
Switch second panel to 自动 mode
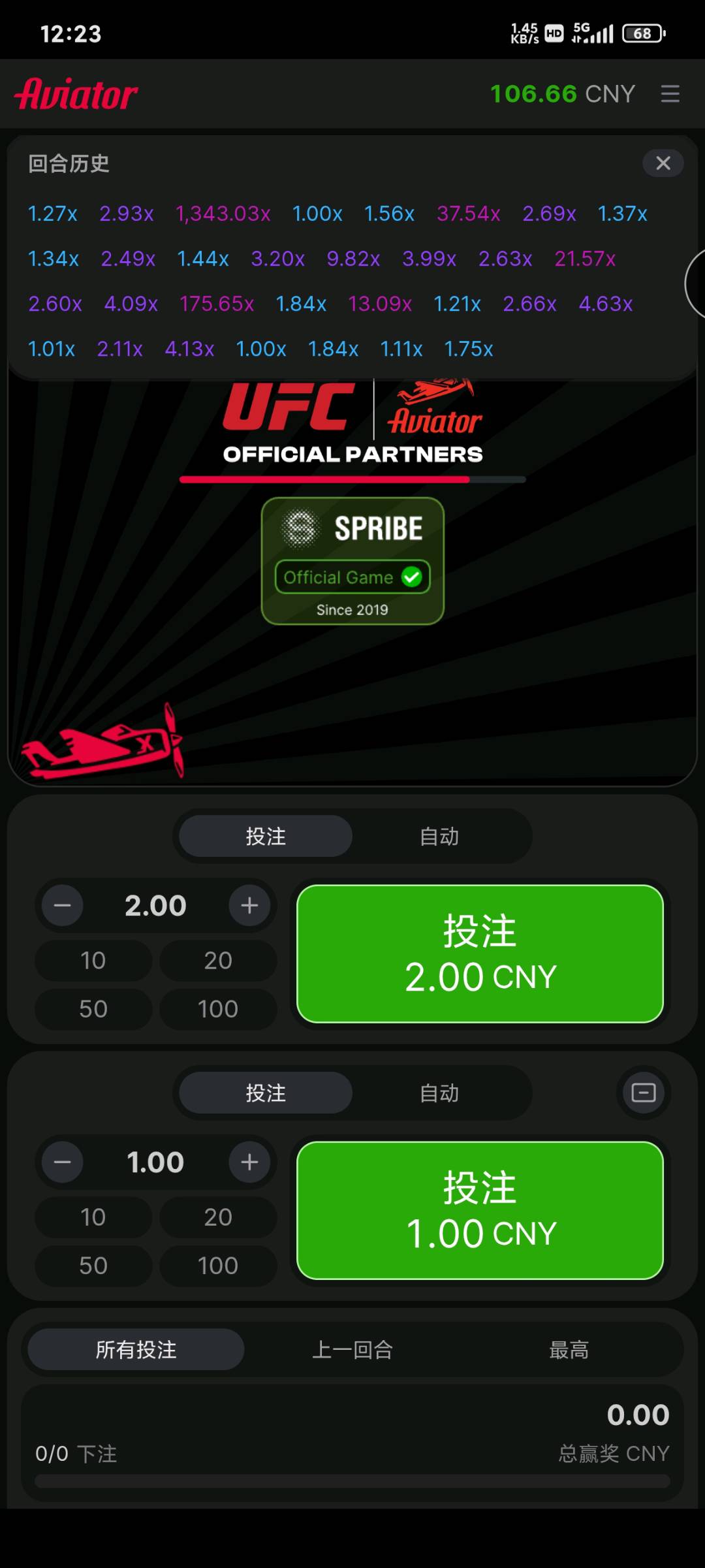(x=439, y=1093)
